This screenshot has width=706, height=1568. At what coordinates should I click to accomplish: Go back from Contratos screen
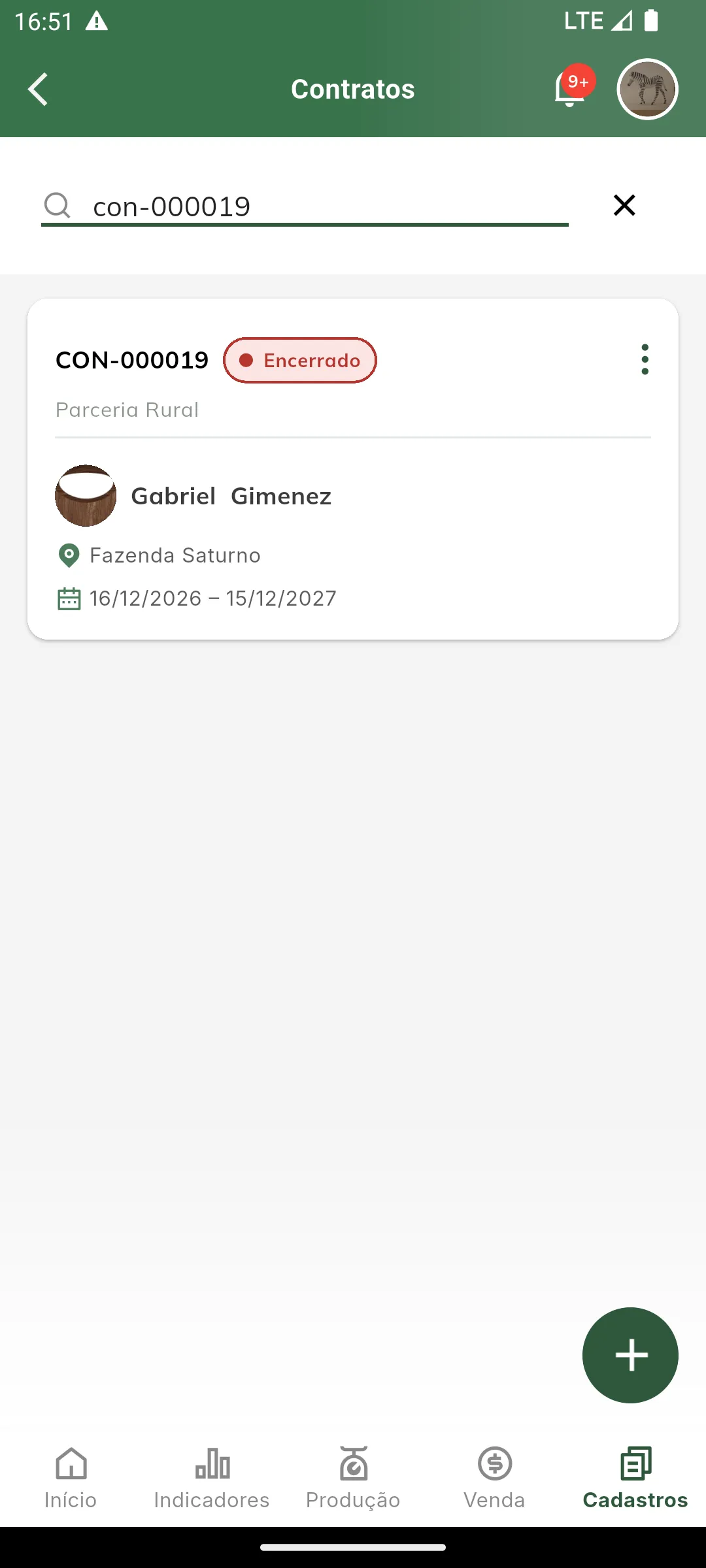coord(38,89)
